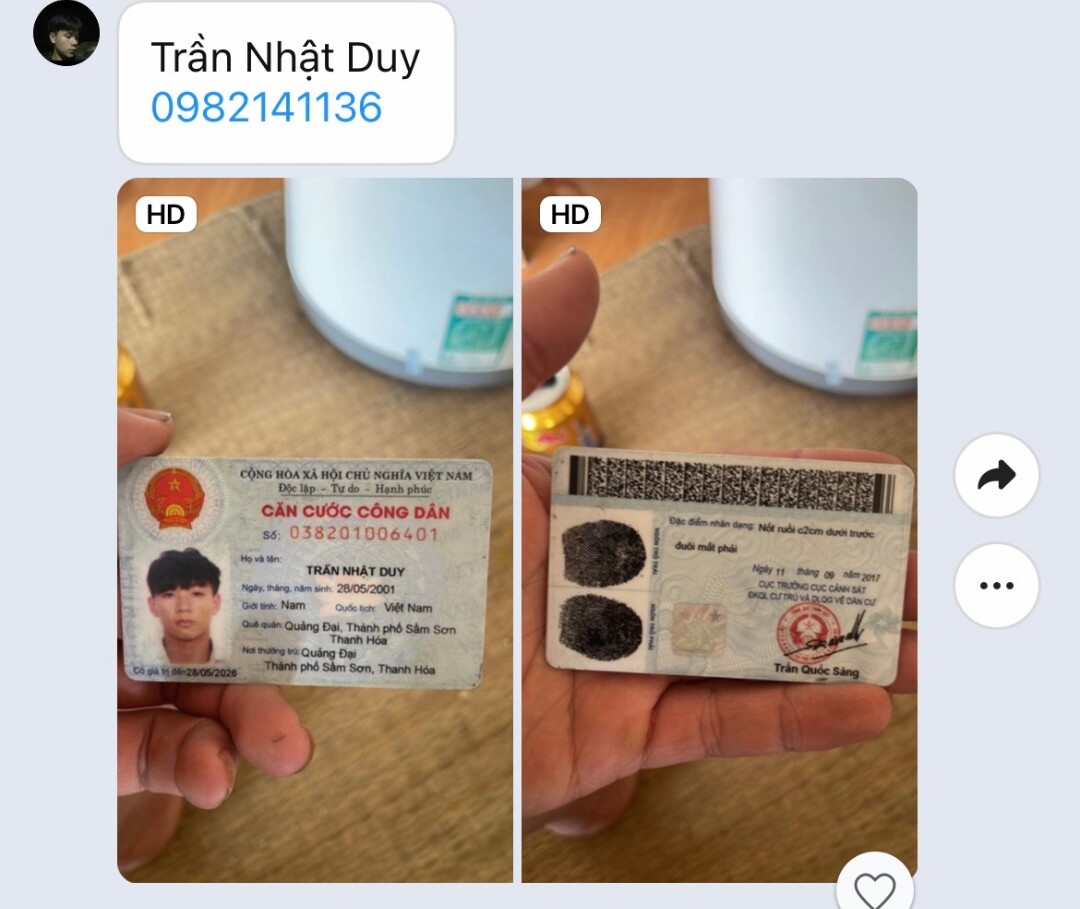Tap the phone number link 0982141136
1080x909 pixels.
click(x=266, y=107)
